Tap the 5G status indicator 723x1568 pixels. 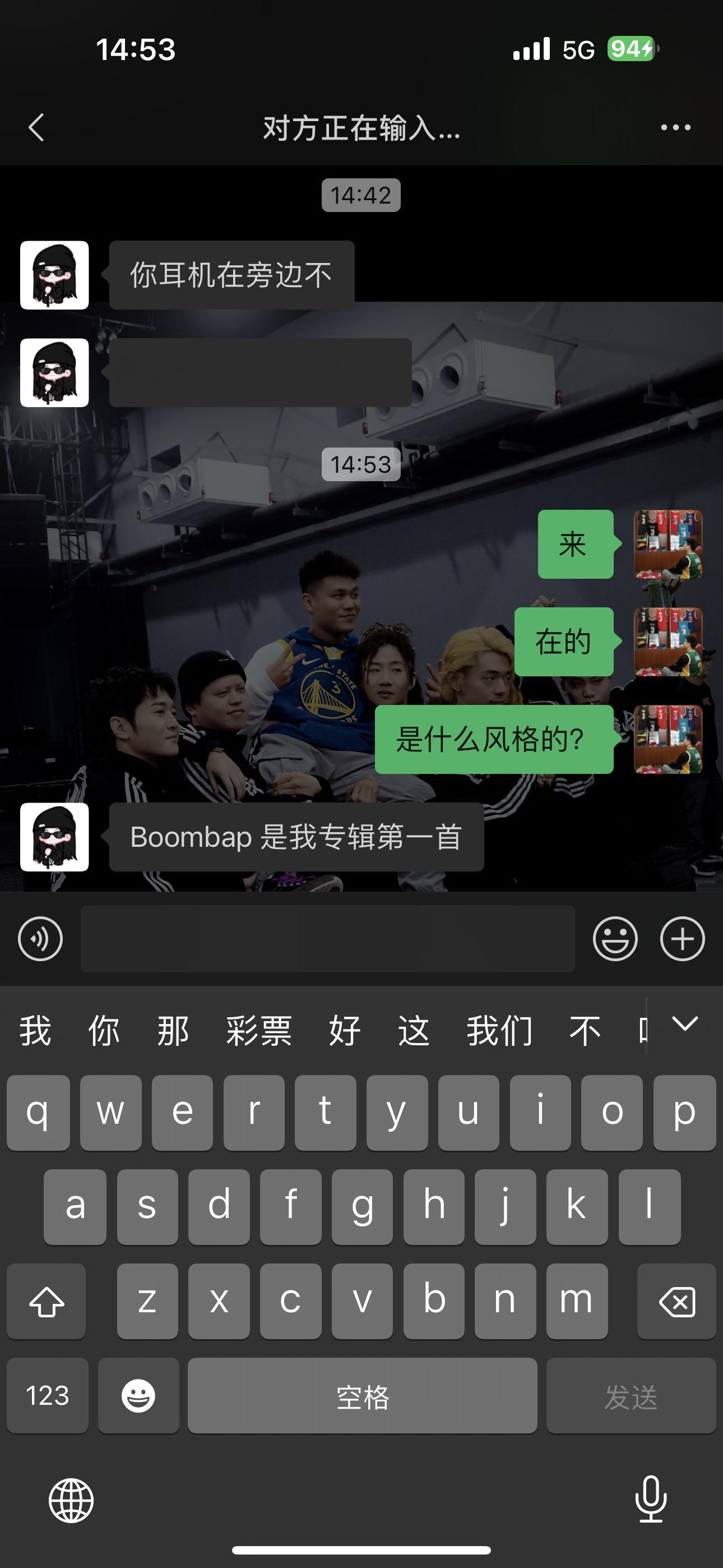(x=579, y=50)
